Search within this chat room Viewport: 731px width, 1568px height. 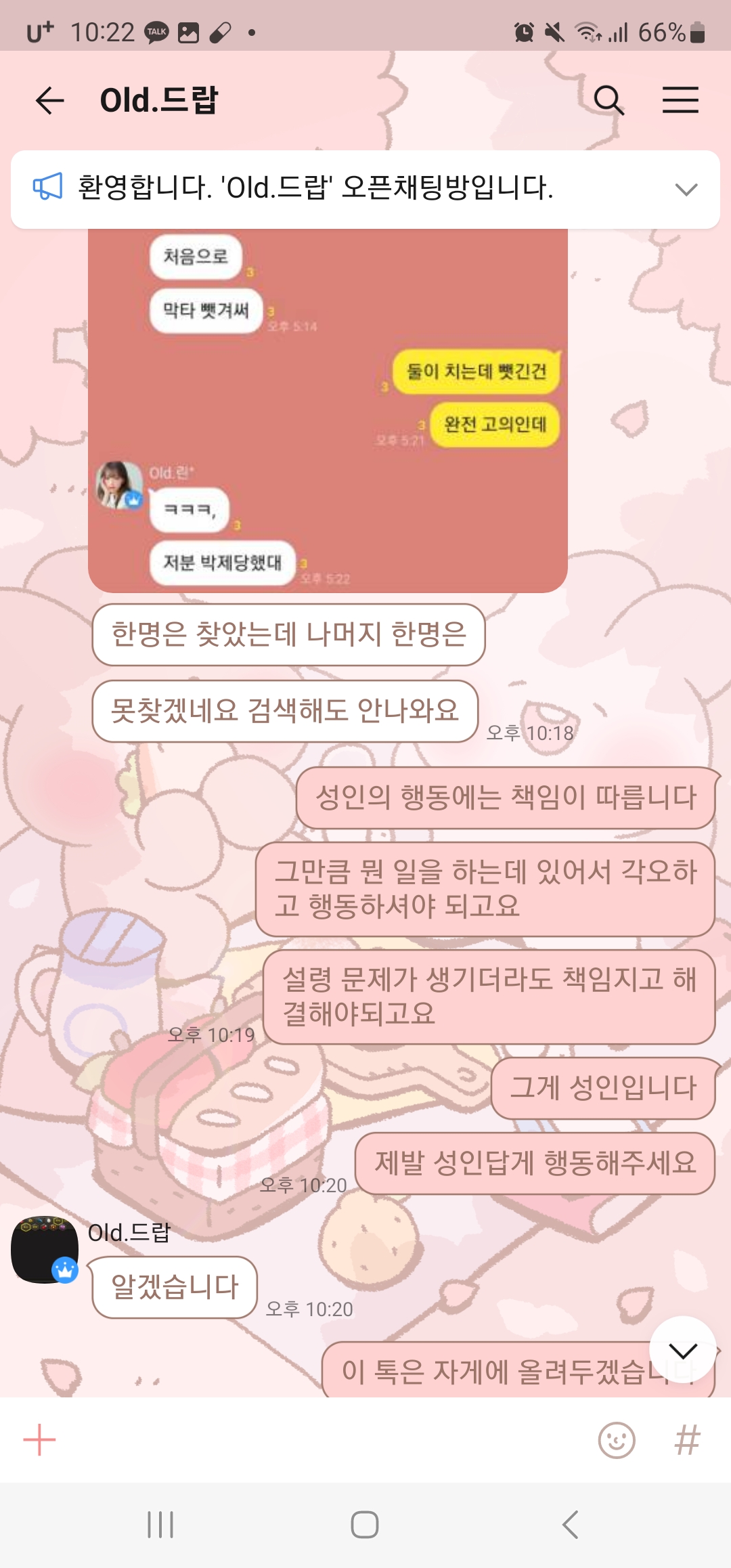[608, 101]
